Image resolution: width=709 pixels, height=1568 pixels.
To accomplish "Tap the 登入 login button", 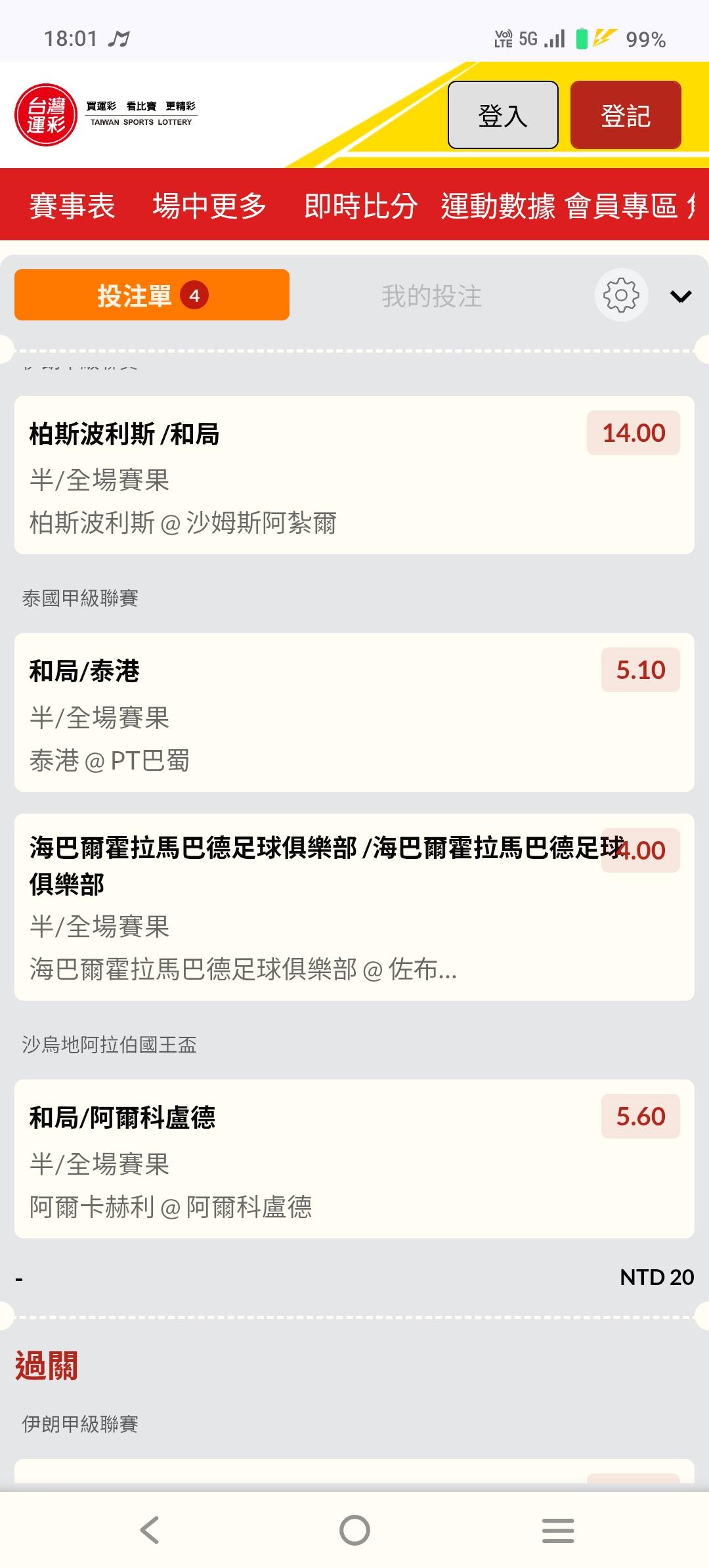I will 503,116.
